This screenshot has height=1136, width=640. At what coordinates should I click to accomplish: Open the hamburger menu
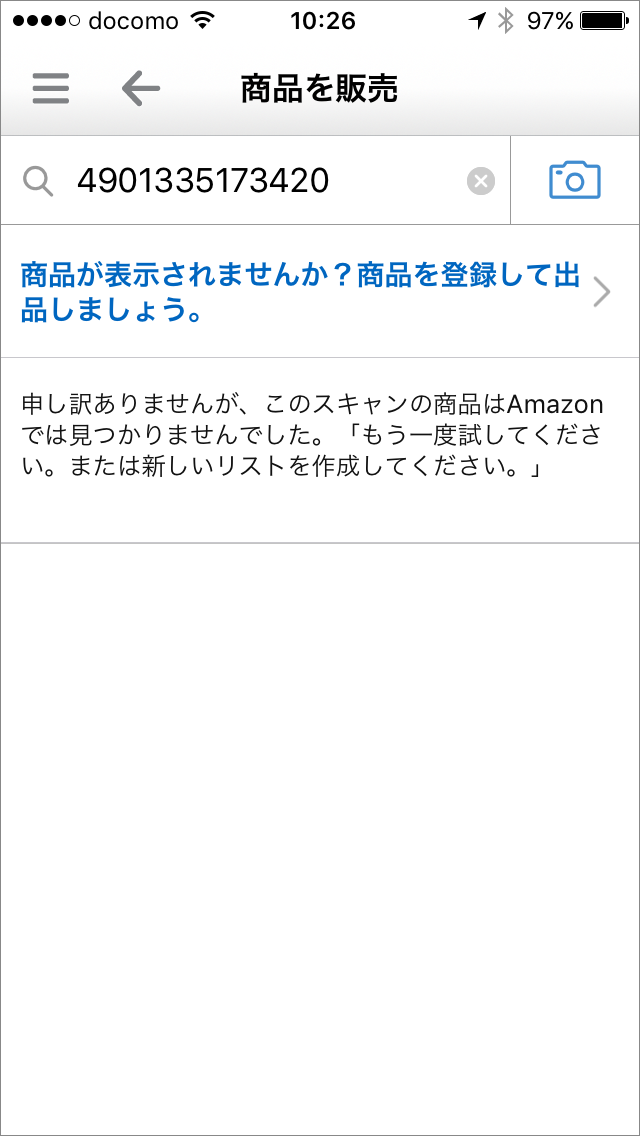pyautogui.click(x=51, y=89)
